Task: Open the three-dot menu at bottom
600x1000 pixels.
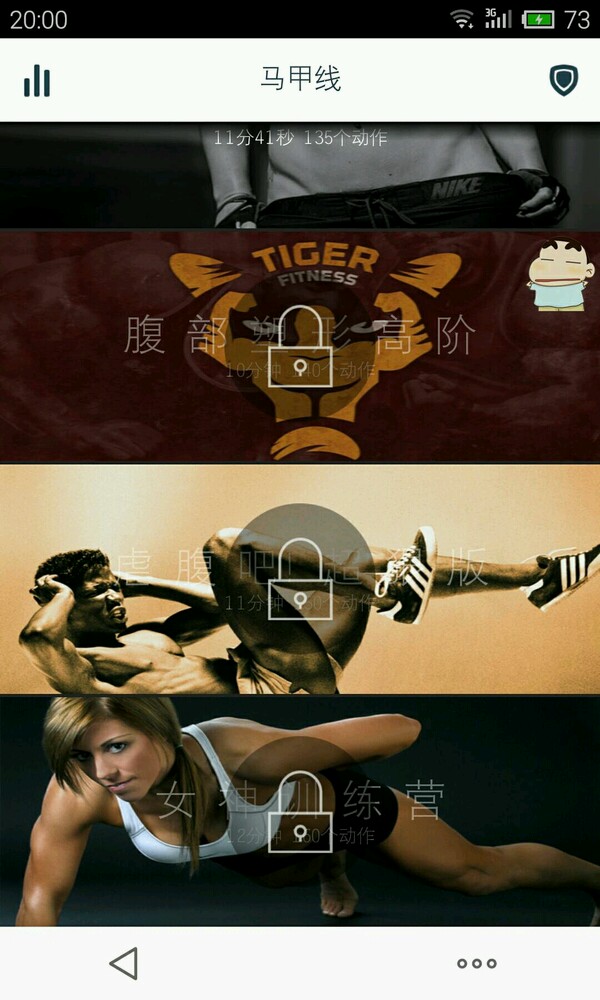Action: (476, 963)
